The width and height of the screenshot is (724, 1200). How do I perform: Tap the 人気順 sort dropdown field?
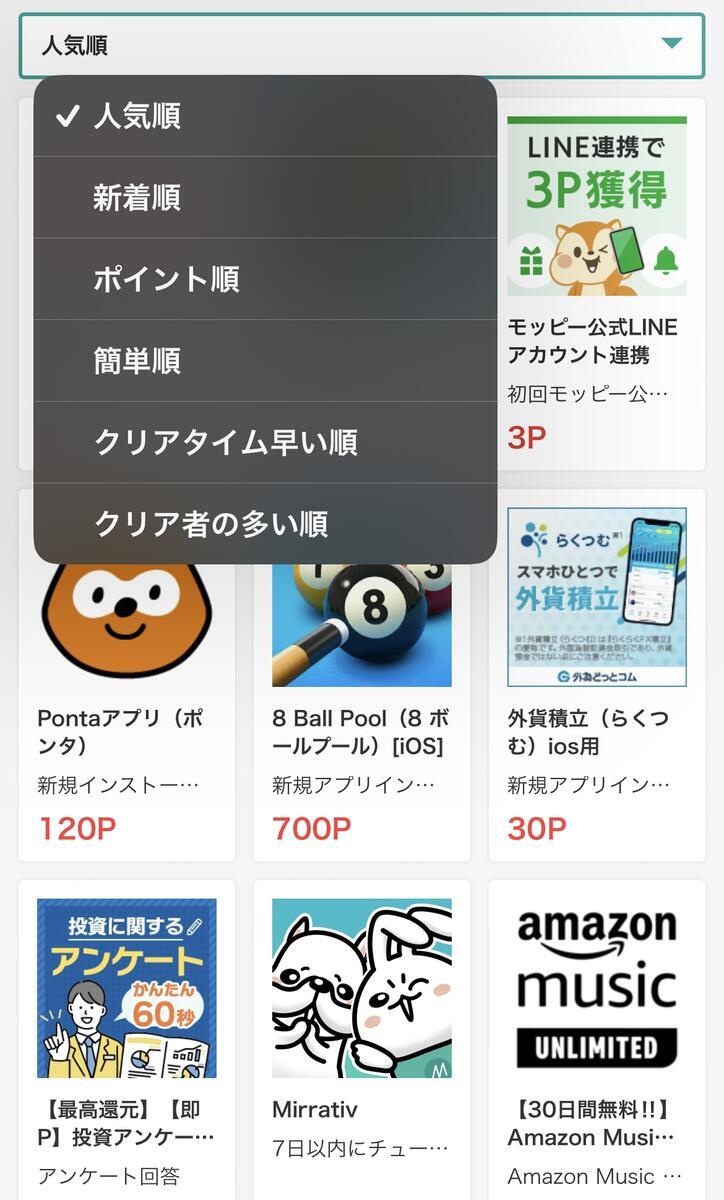(x=362, y=45)
